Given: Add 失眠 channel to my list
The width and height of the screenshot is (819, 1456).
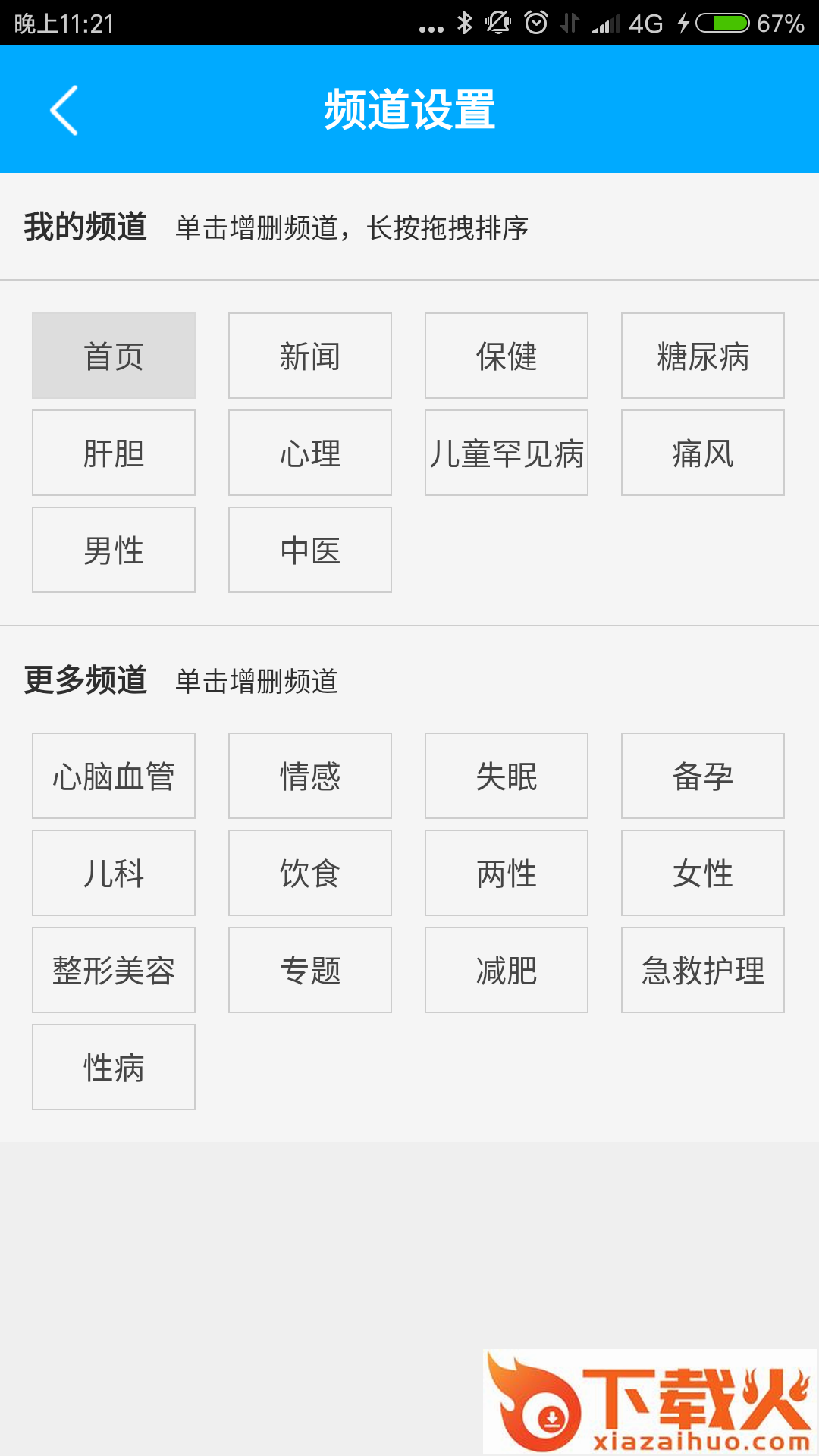Looking at the screenshot, I should click(506, 776).
